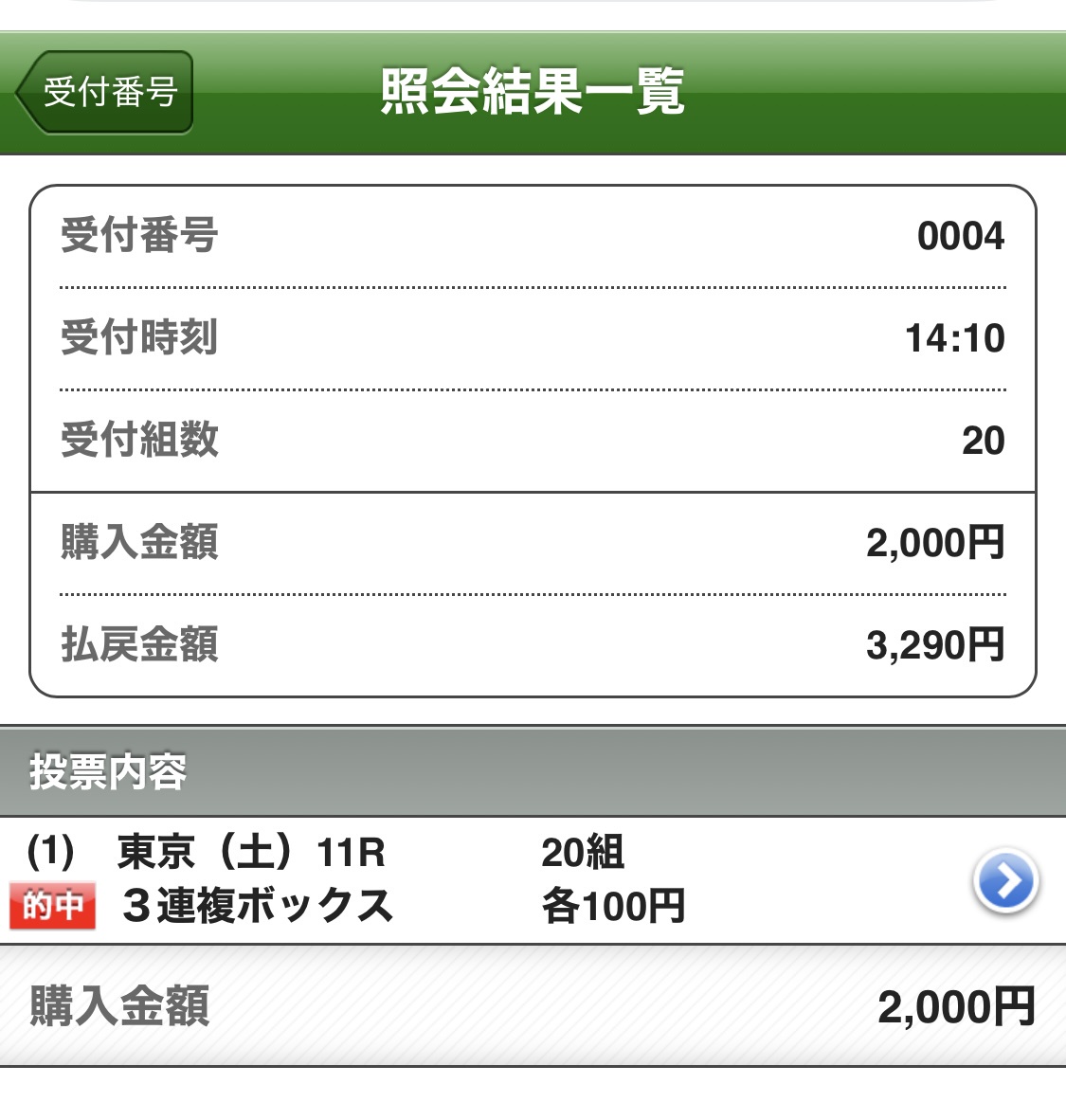The height and width of the screenshot is (1120, 1066).
Task: Go back to 受付番号 list
Action: tap(106, 93)
